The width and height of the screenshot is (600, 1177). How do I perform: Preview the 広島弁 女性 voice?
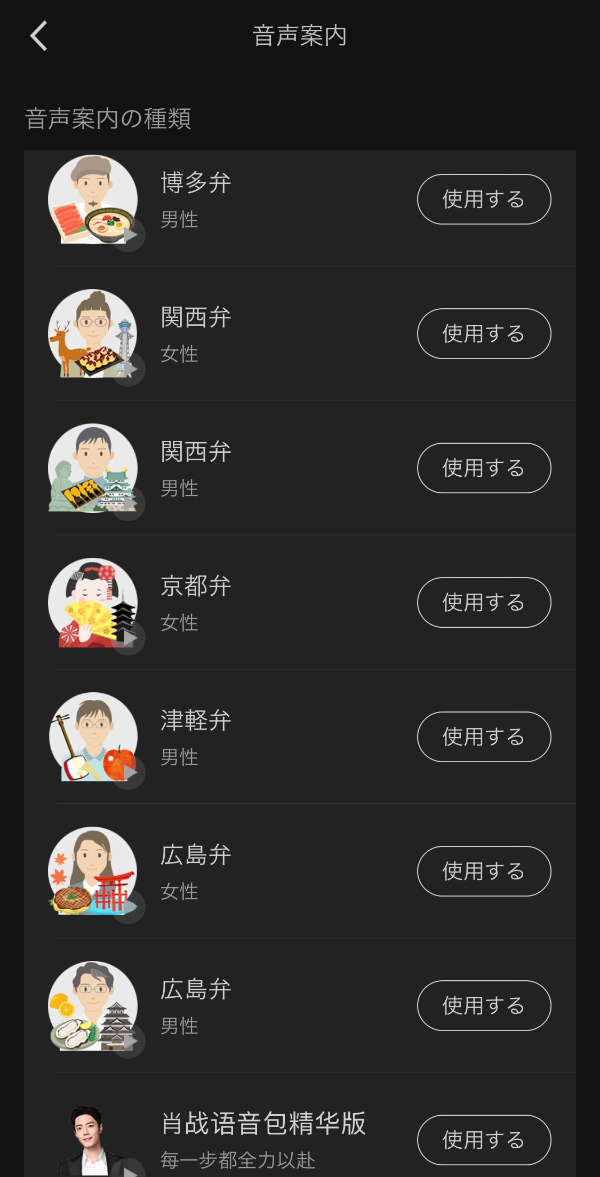pos(128,907)
